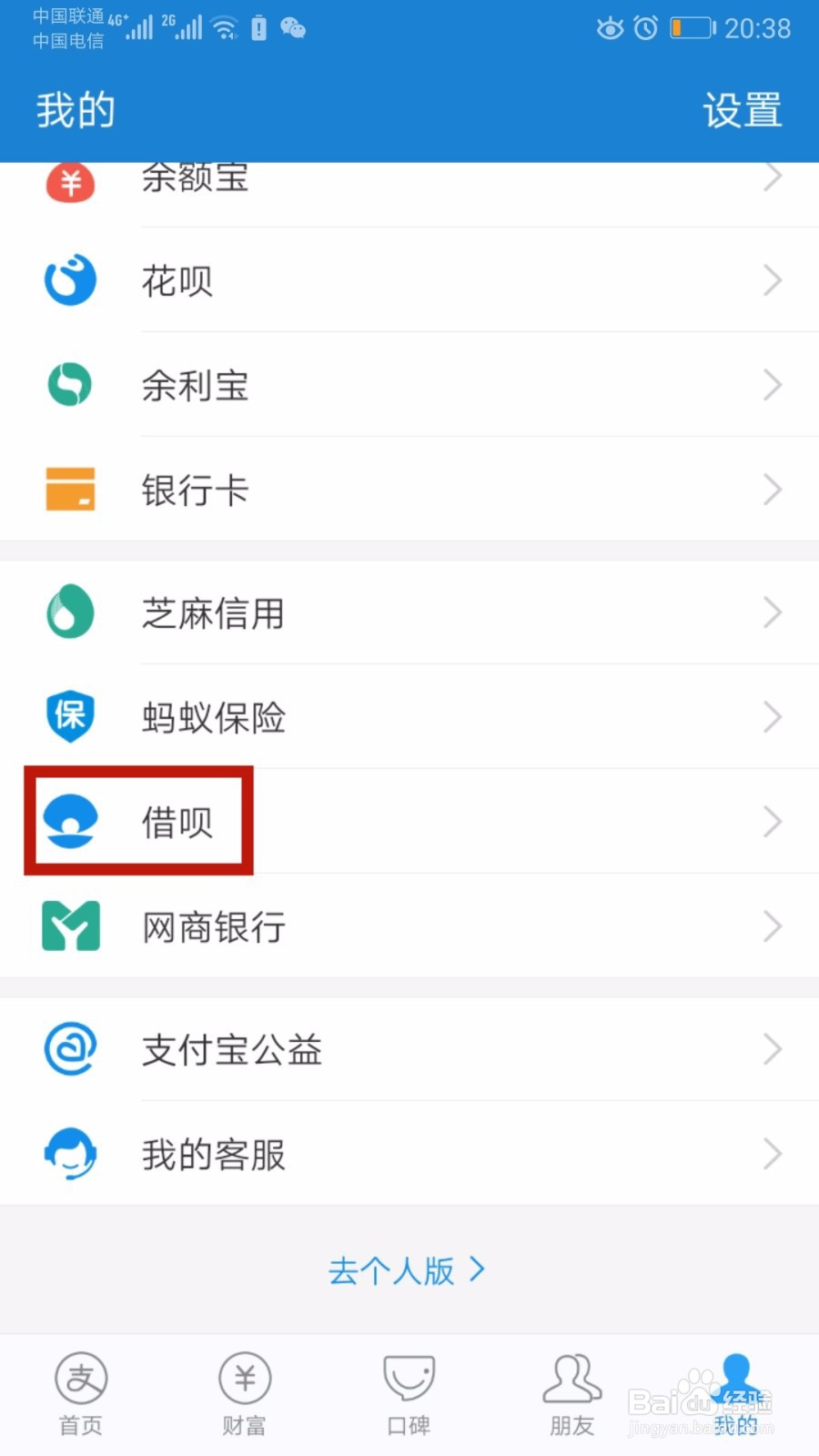Image resolution: width=819 pixels, height=1456 pixels.
Task: Tap the Yulibao green icon
Action: 70,384
